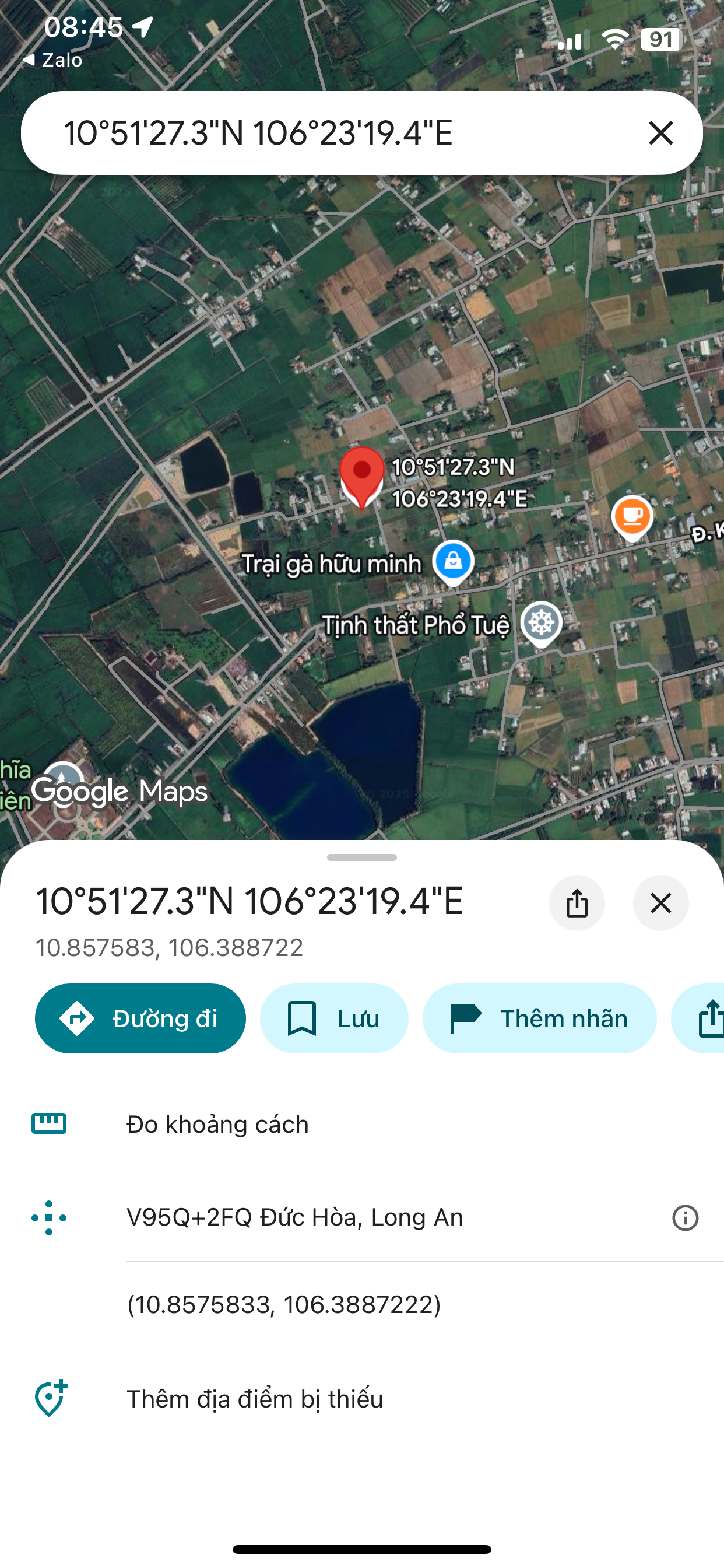
Task: Add a label using Thêm nhãn
Action: point(540,1019)
